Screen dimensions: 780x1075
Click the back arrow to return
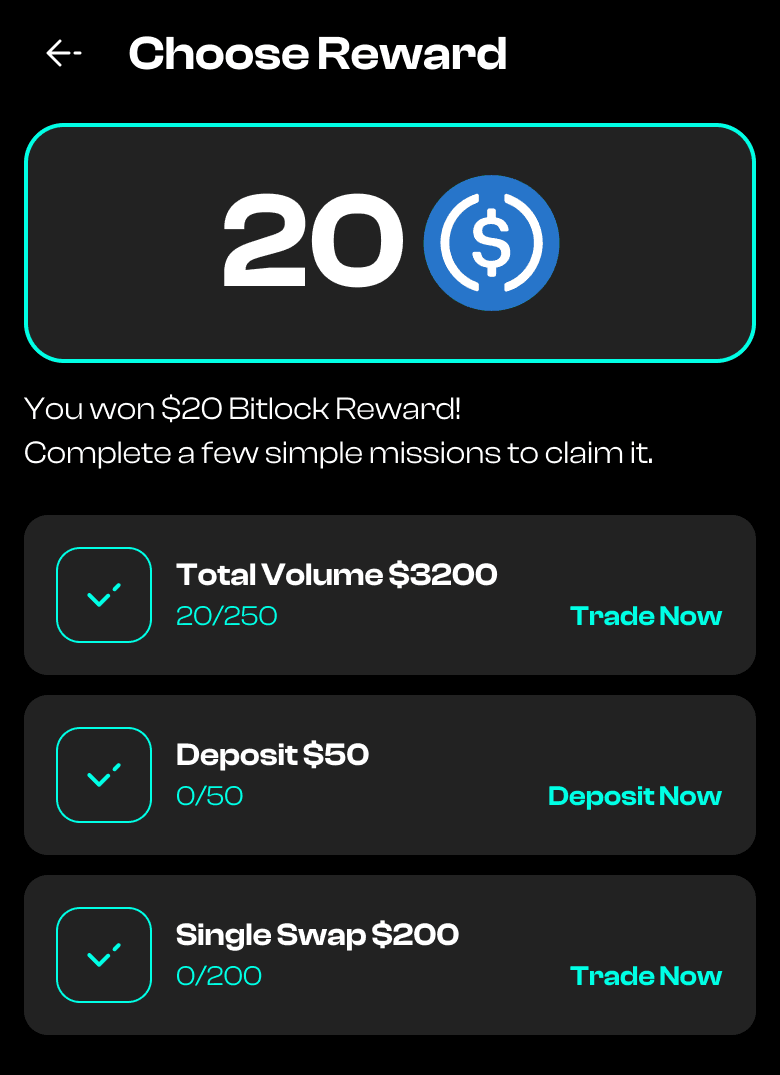point(63,53)
